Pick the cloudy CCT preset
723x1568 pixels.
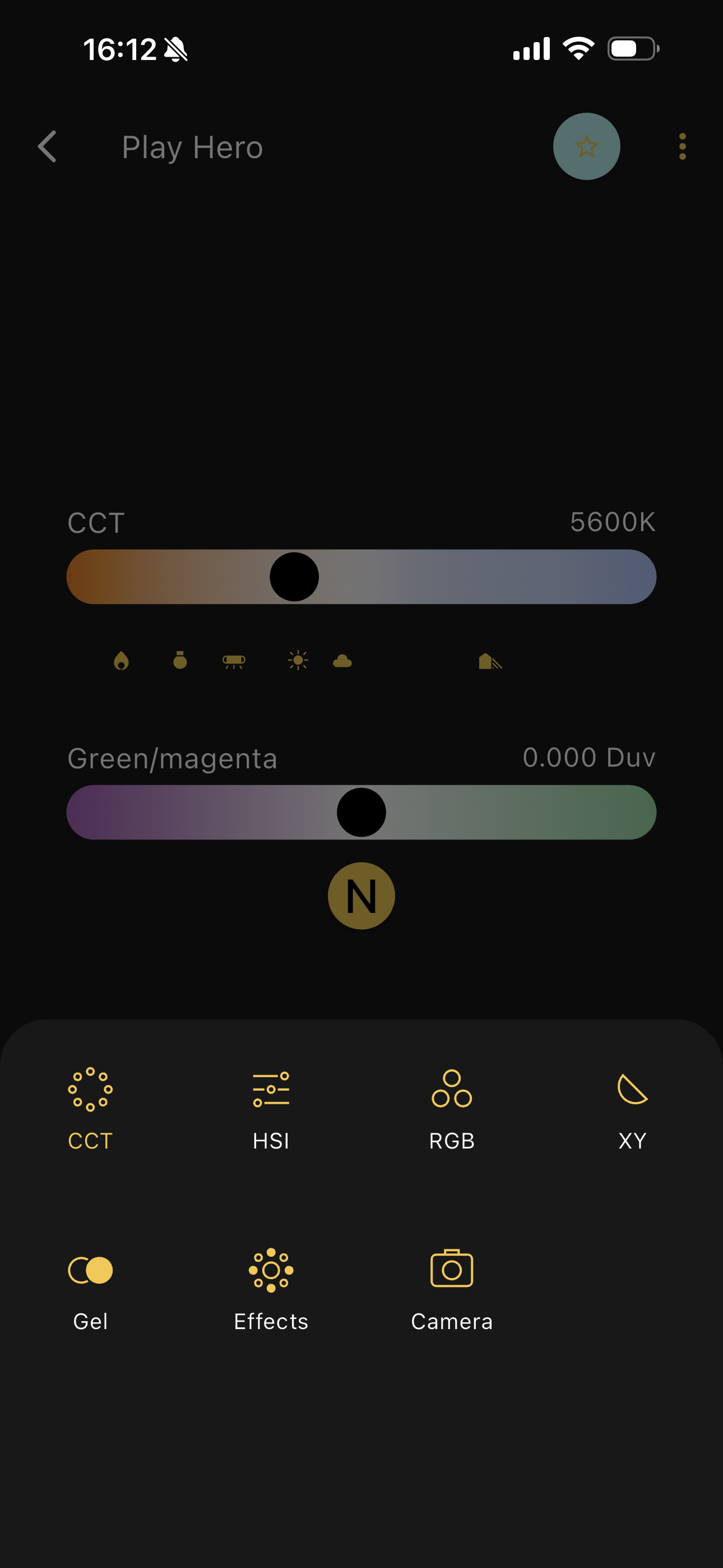342,661
